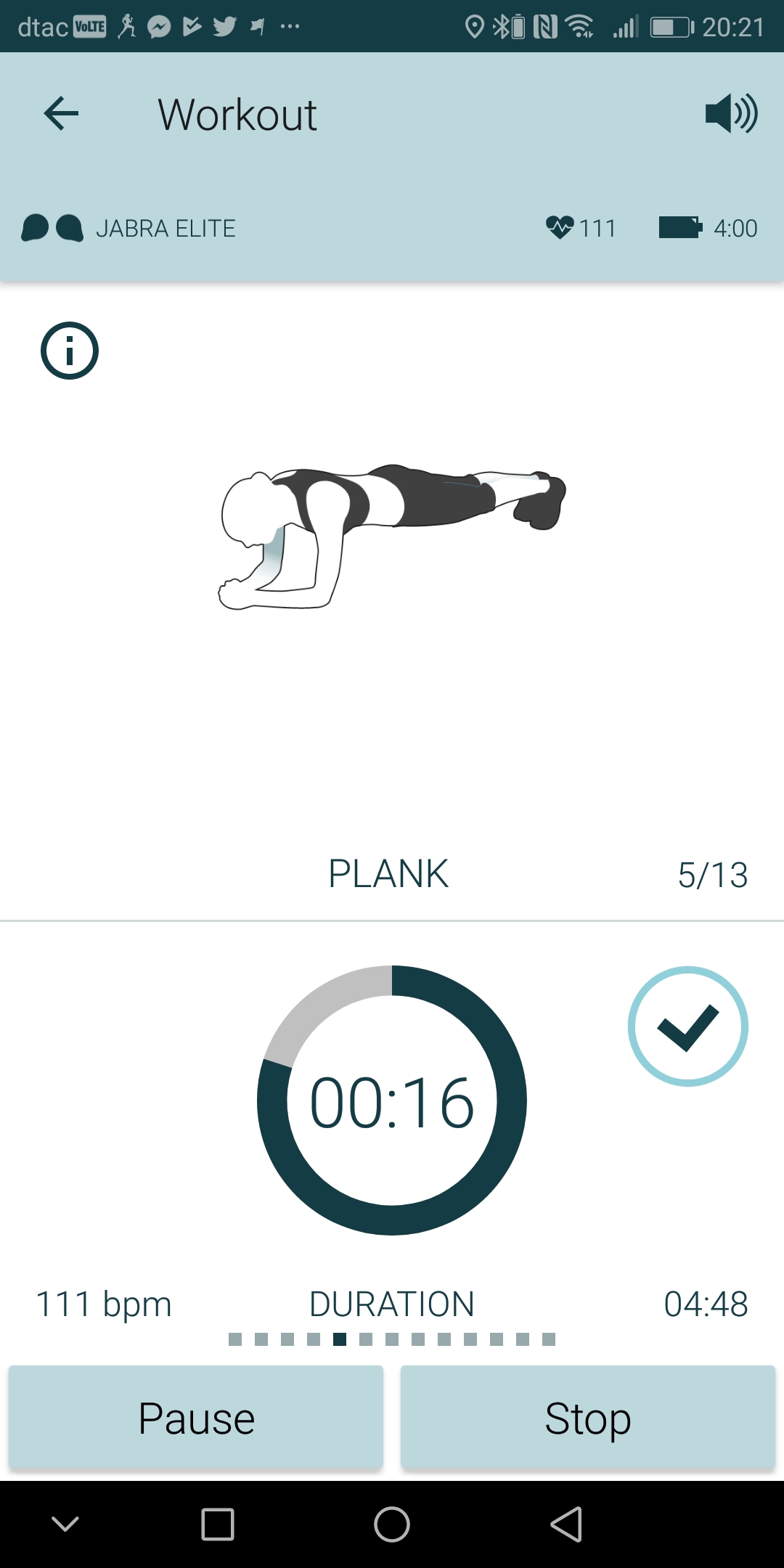Pause the workout
784x1568 pixels.
(196, 1418)
